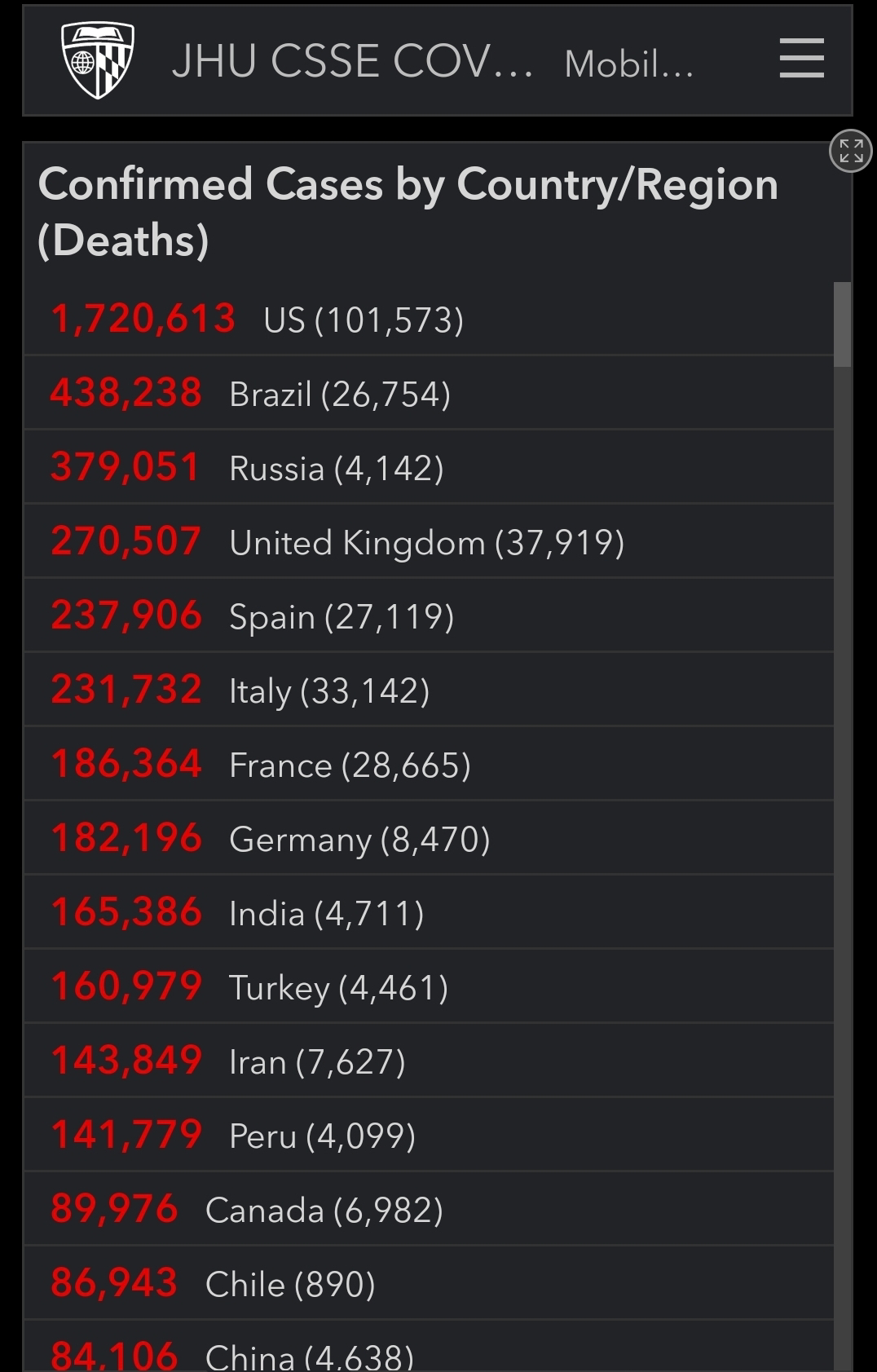
Task: Select Iran from the list
Action: (429, 1061)
